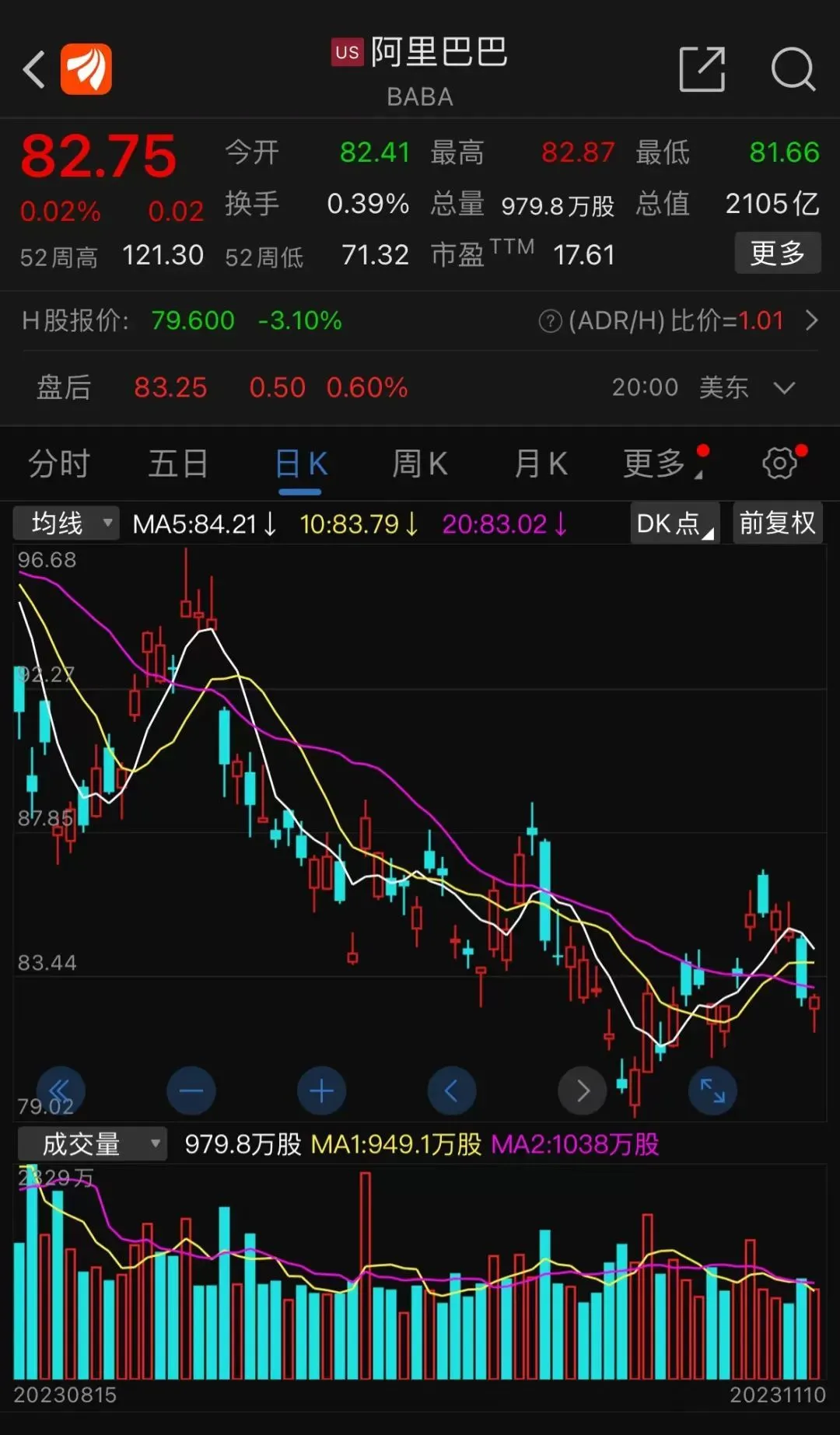The image size is (840, 1435).
Task: Select the 日K chart tab
Action: [301, 464]
